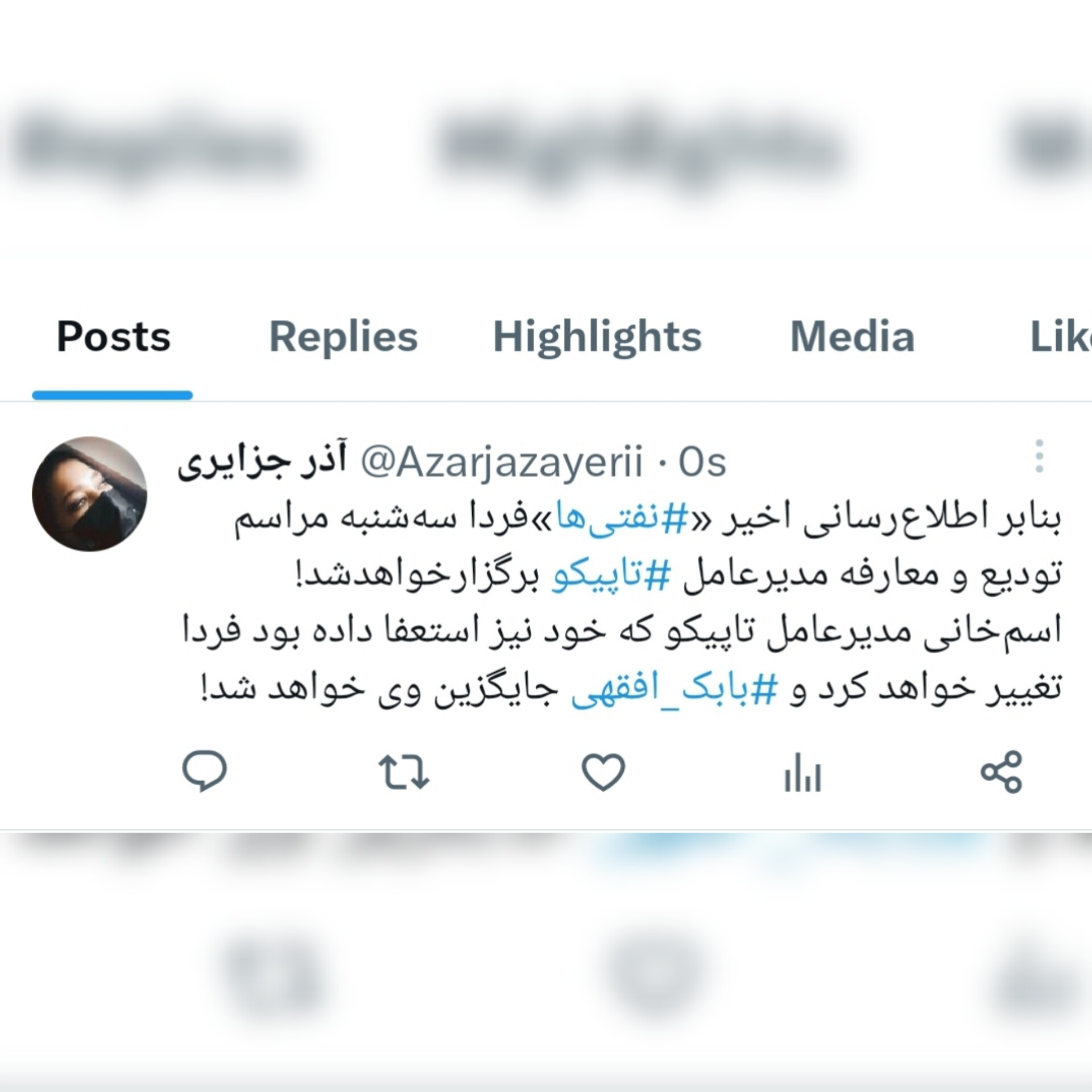Repost this tweet
1092x1092 pixels.
coord(404,771)
